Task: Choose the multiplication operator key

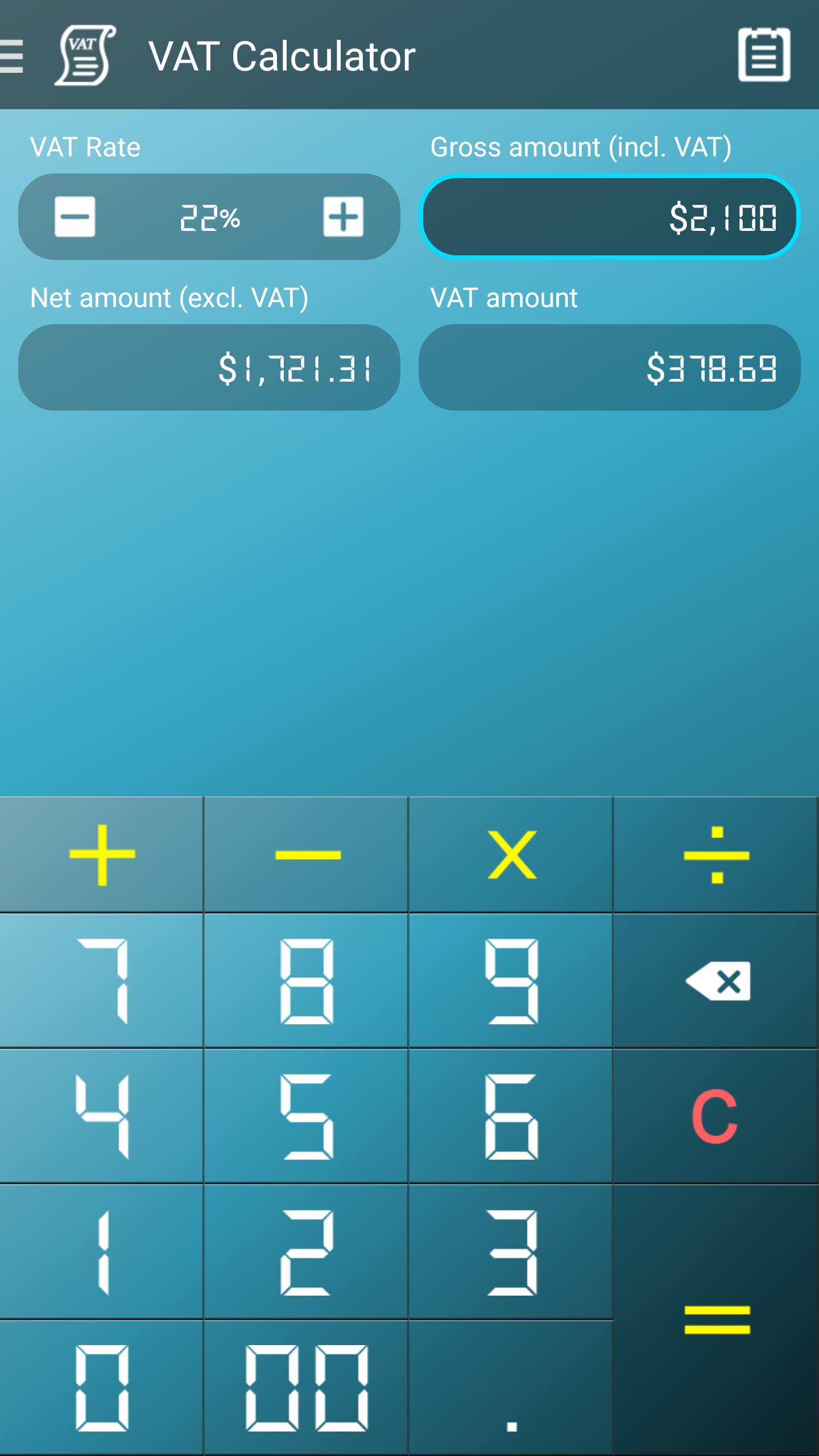Action: pyautogui.click(x=511, y=855)
